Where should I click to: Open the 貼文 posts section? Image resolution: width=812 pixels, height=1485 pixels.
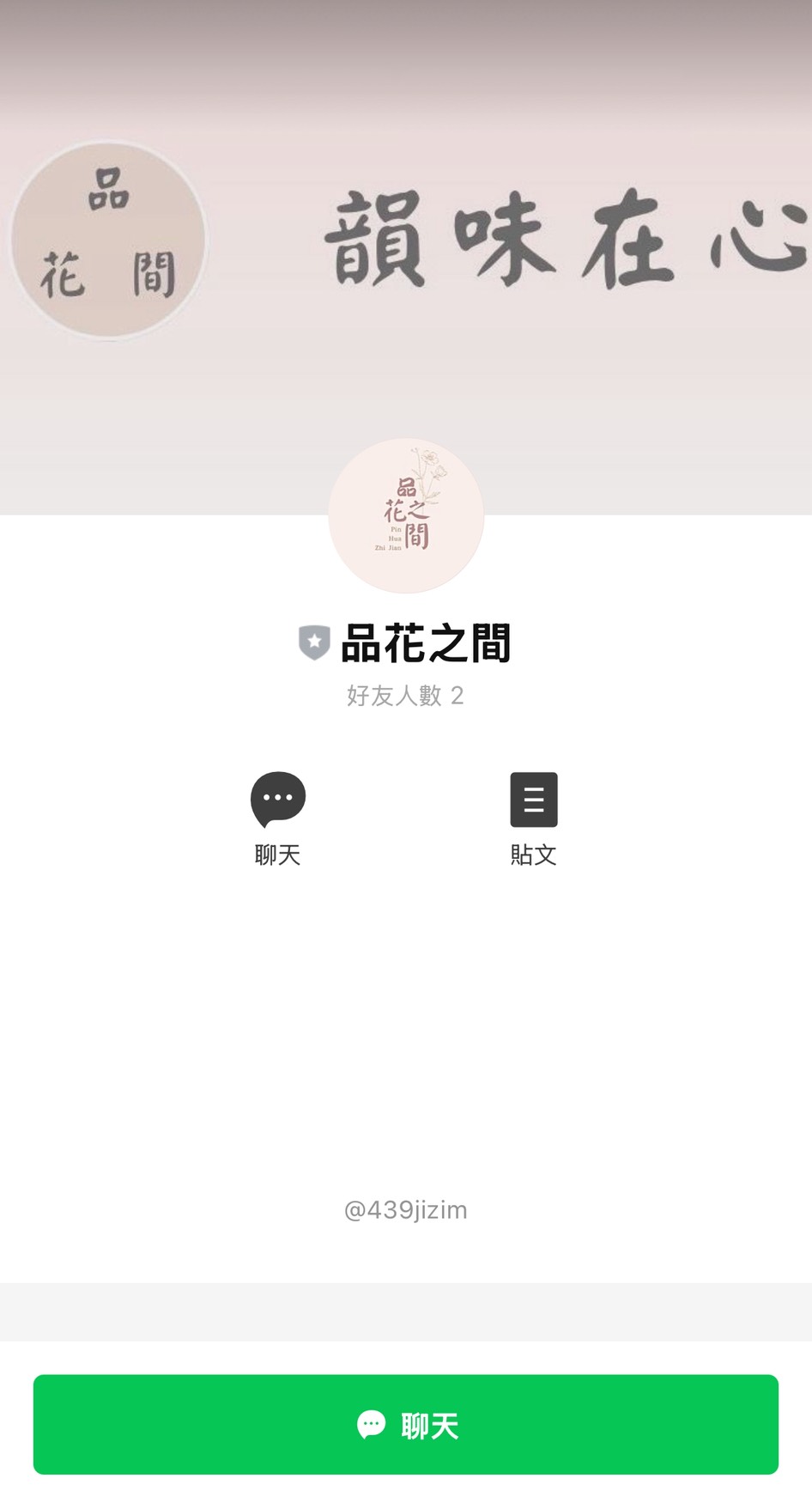533,817
